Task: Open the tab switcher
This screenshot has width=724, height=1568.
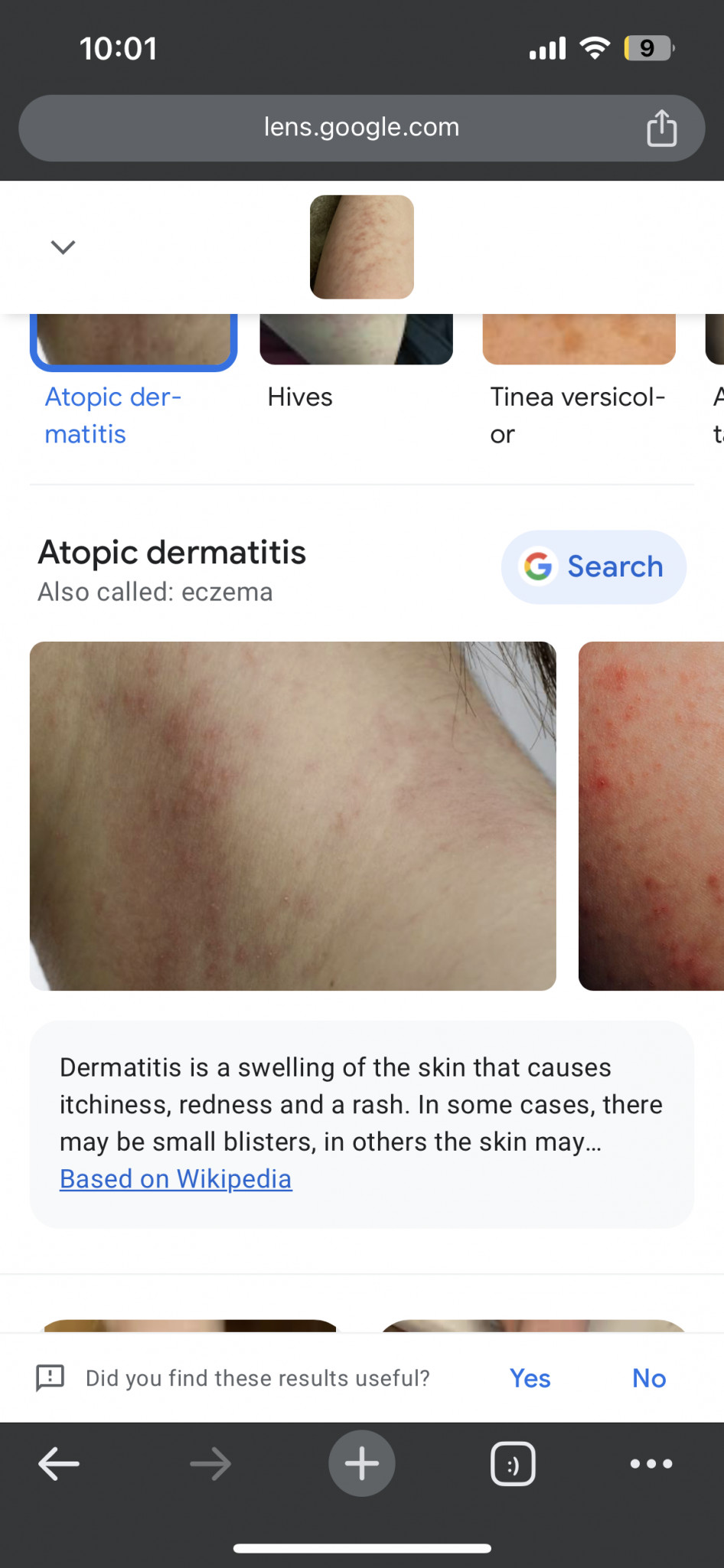Action: point(513,1464)
